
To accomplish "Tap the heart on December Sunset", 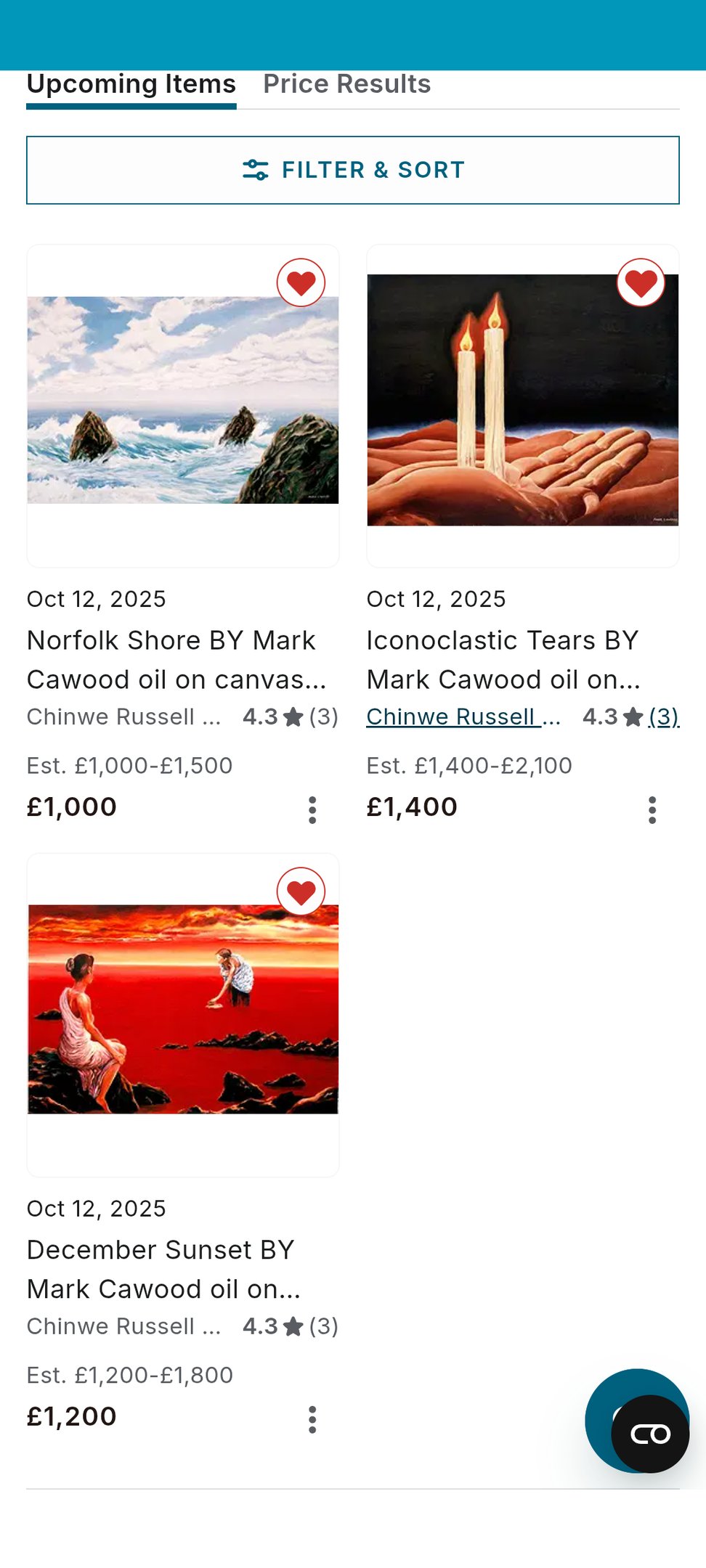I will pyautogui.click(x=301, y=891).
